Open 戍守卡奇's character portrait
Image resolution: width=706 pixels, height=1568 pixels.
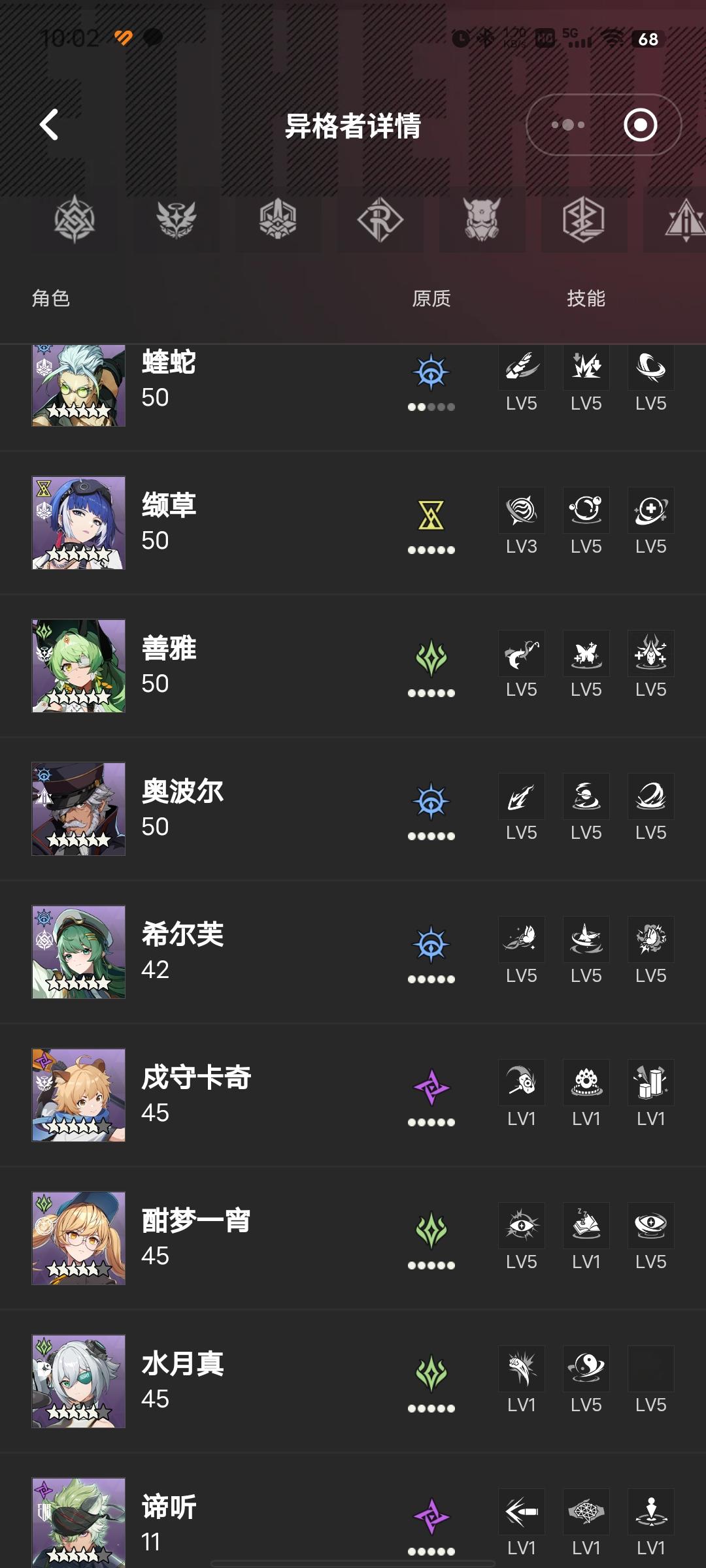(78, 1096)
